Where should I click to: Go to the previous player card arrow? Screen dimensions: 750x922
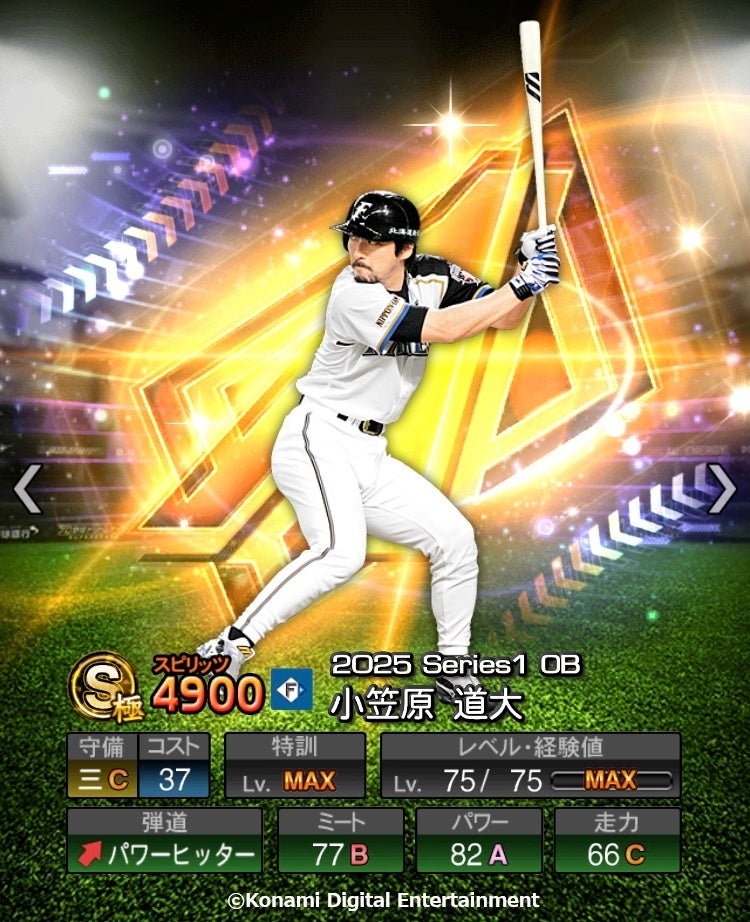[x=27, y=489]
